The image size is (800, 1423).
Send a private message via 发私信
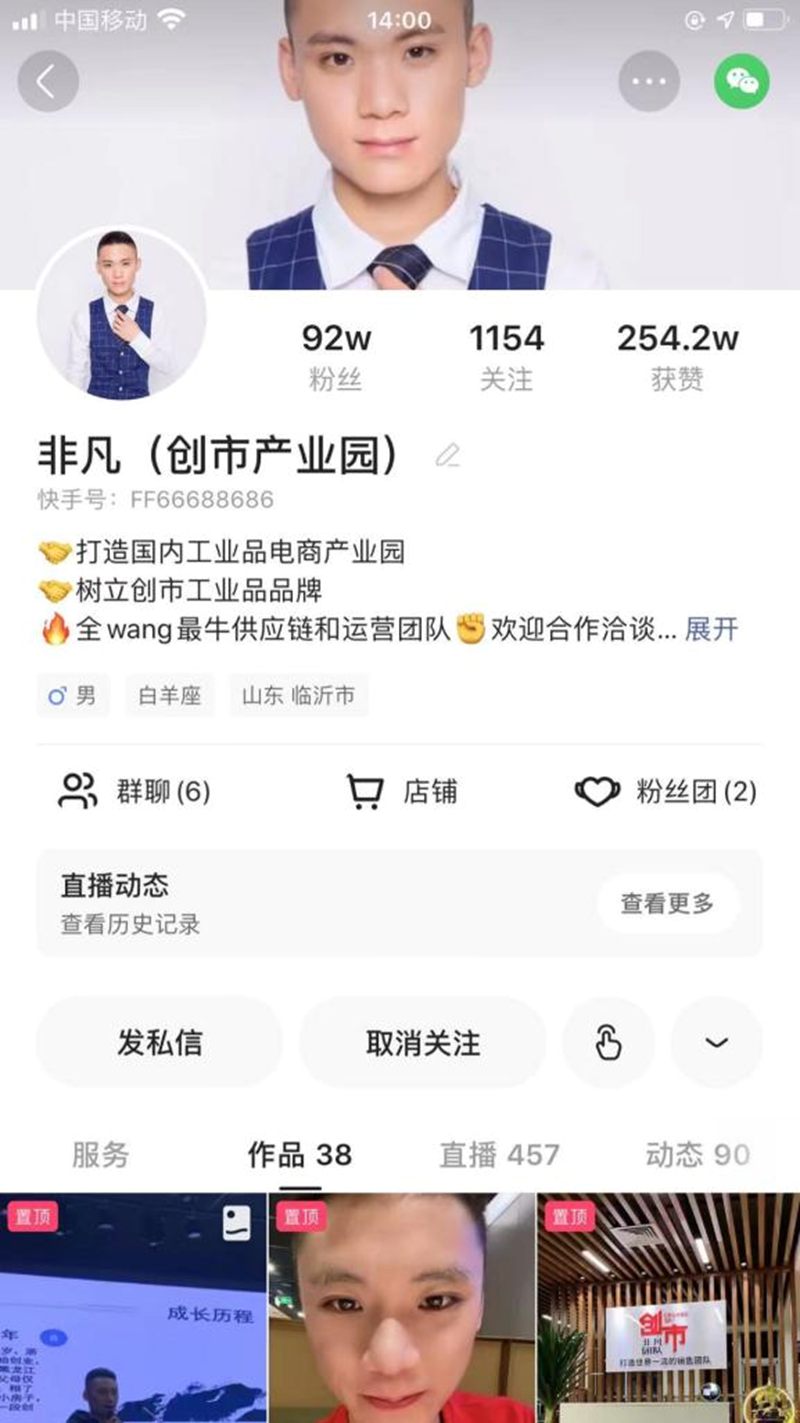tap(160, 1043)
